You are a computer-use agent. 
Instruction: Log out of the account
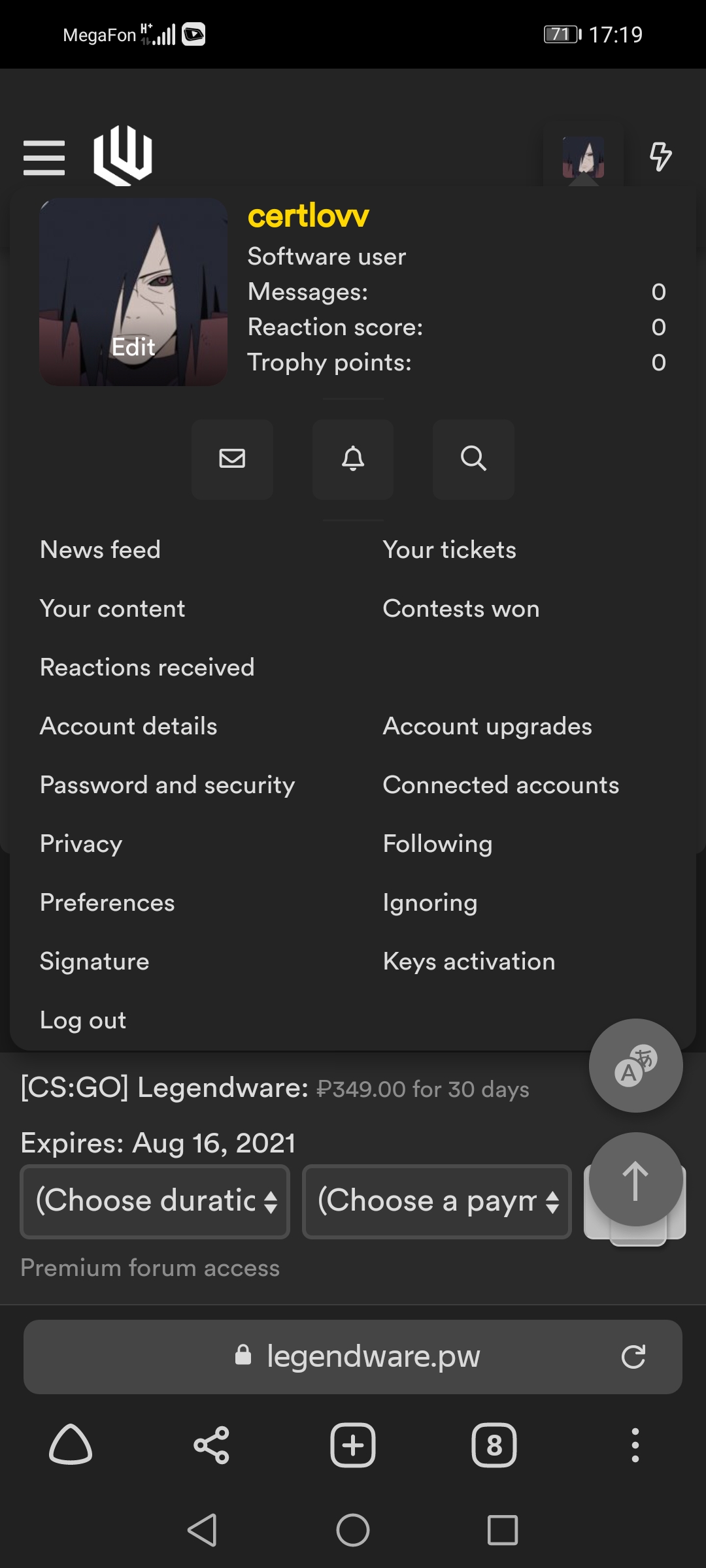(x=83, y=1020)
